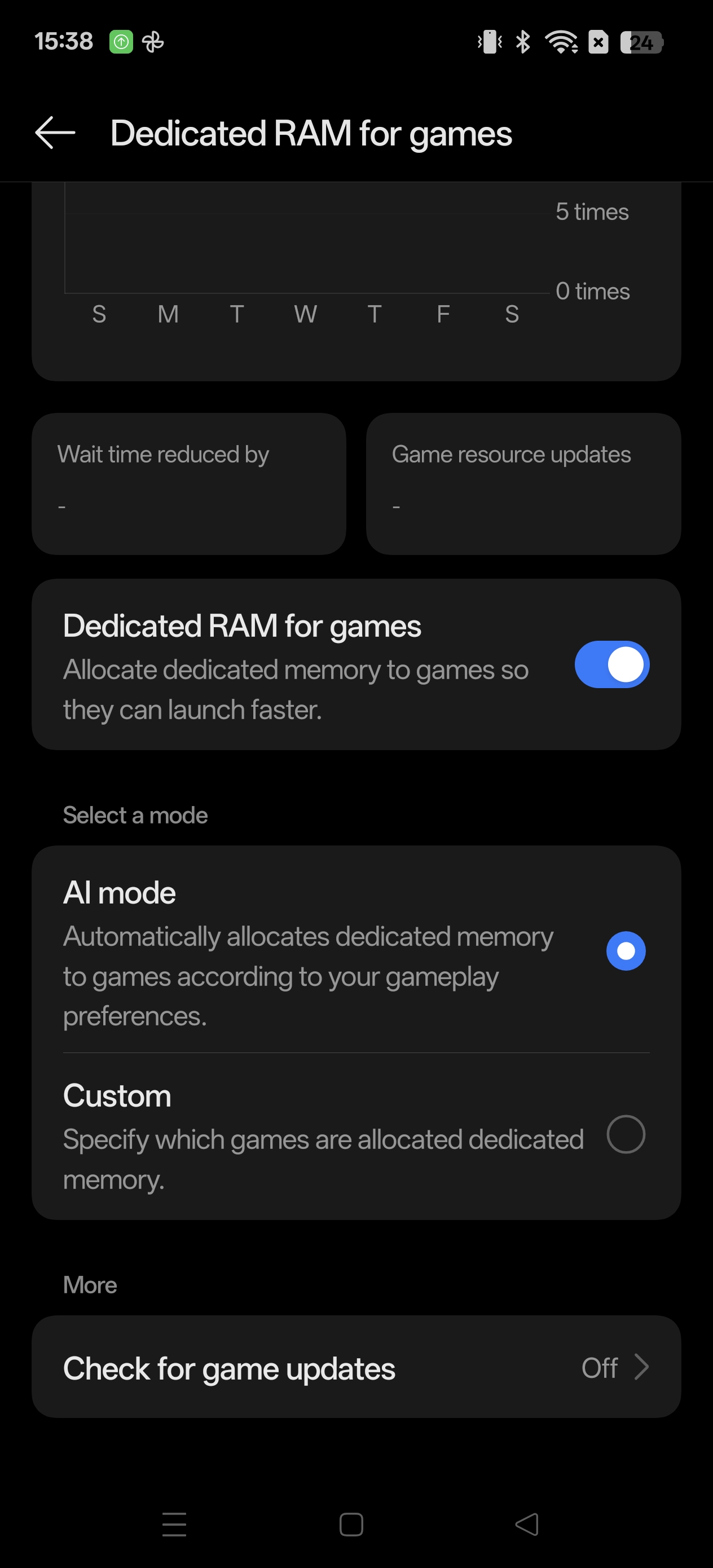Go back from Dedicated RAM for games
This screenshot has width=713, height=1568.
55,133
